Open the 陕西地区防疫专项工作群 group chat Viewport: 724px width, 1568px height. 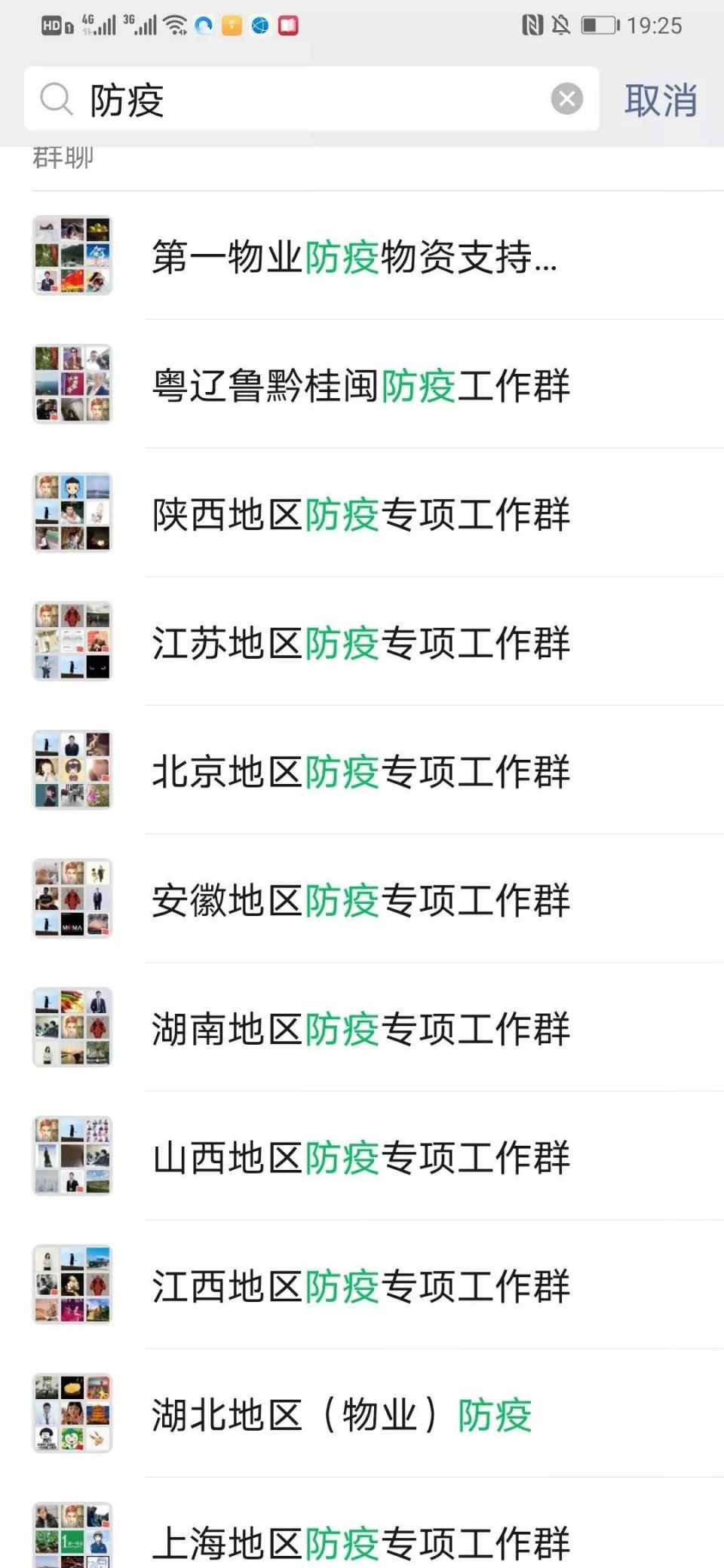[360, 515]
